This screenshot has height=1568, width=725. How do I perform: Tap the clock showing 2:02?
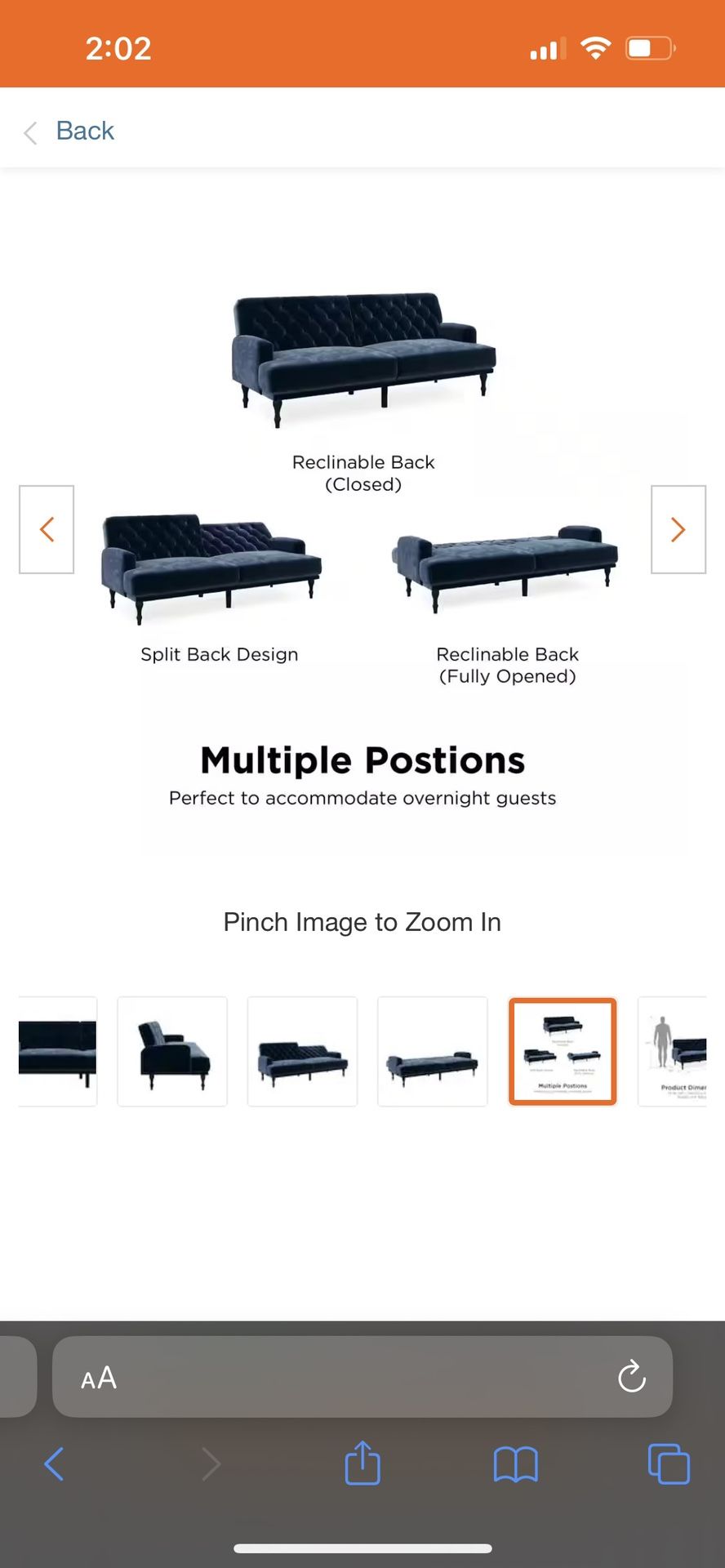tap(118, 48)
